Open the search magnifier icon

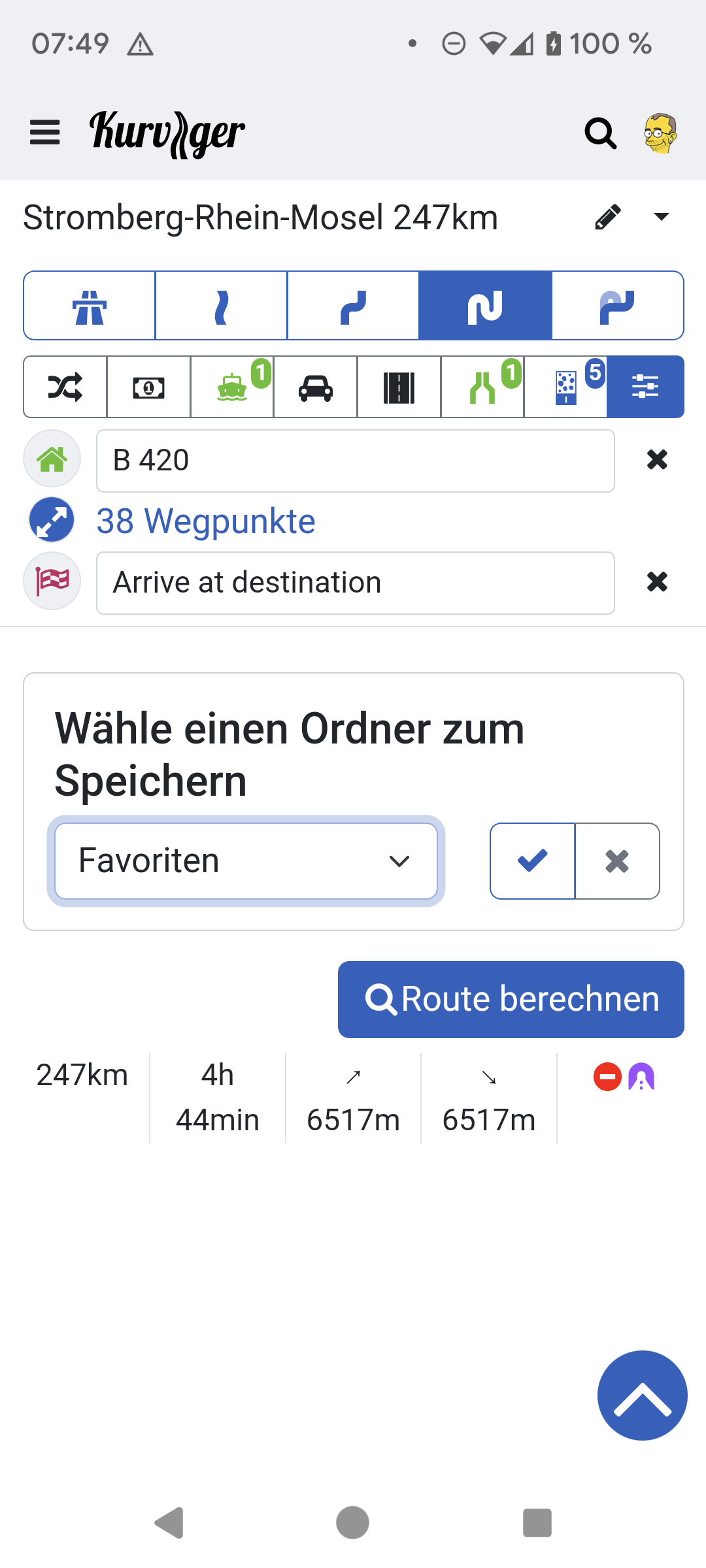(x=600, y=133)
